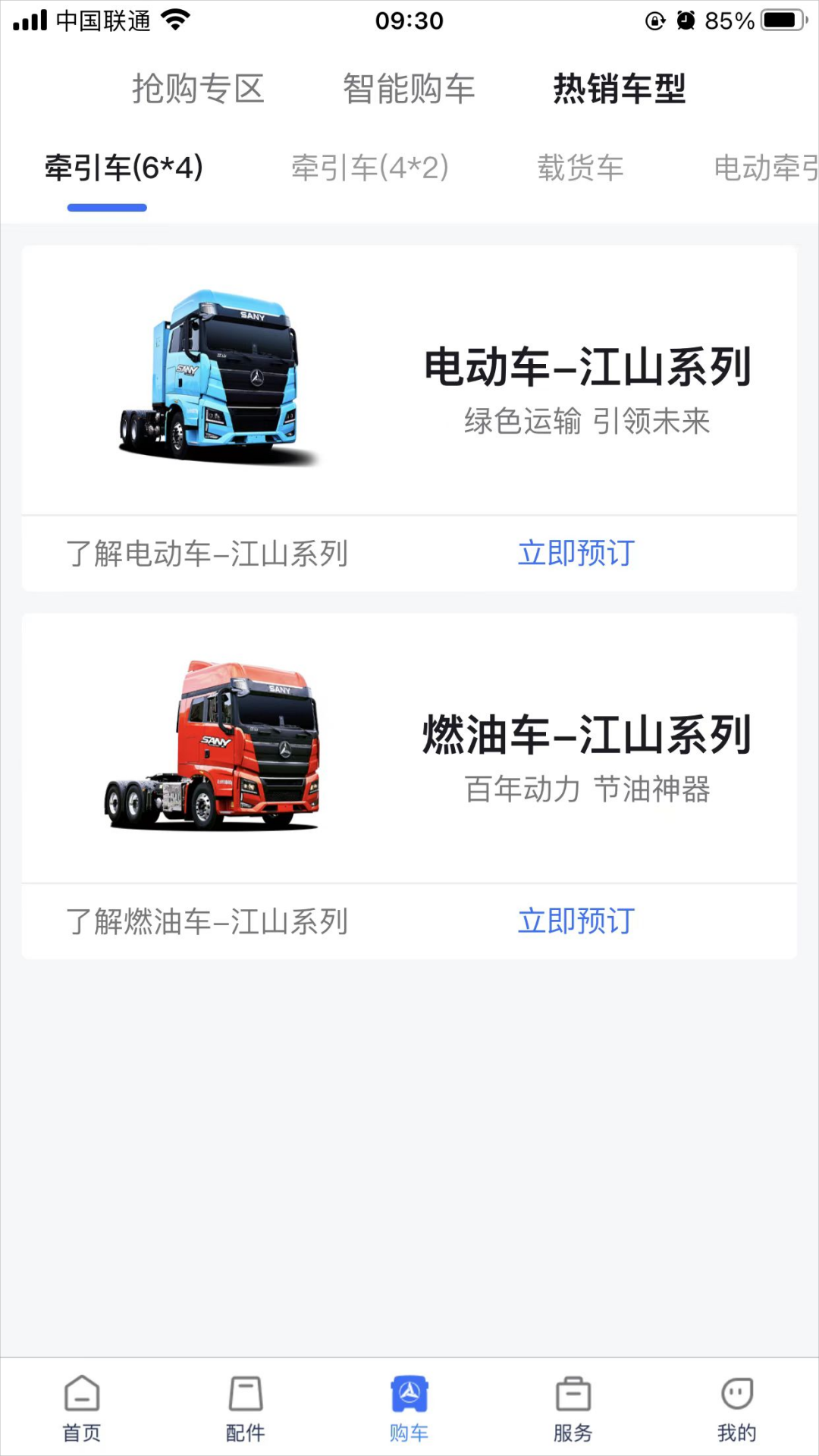819x1456 pixels.
Task: Select the 载货车 category
Action: point(580,168)
